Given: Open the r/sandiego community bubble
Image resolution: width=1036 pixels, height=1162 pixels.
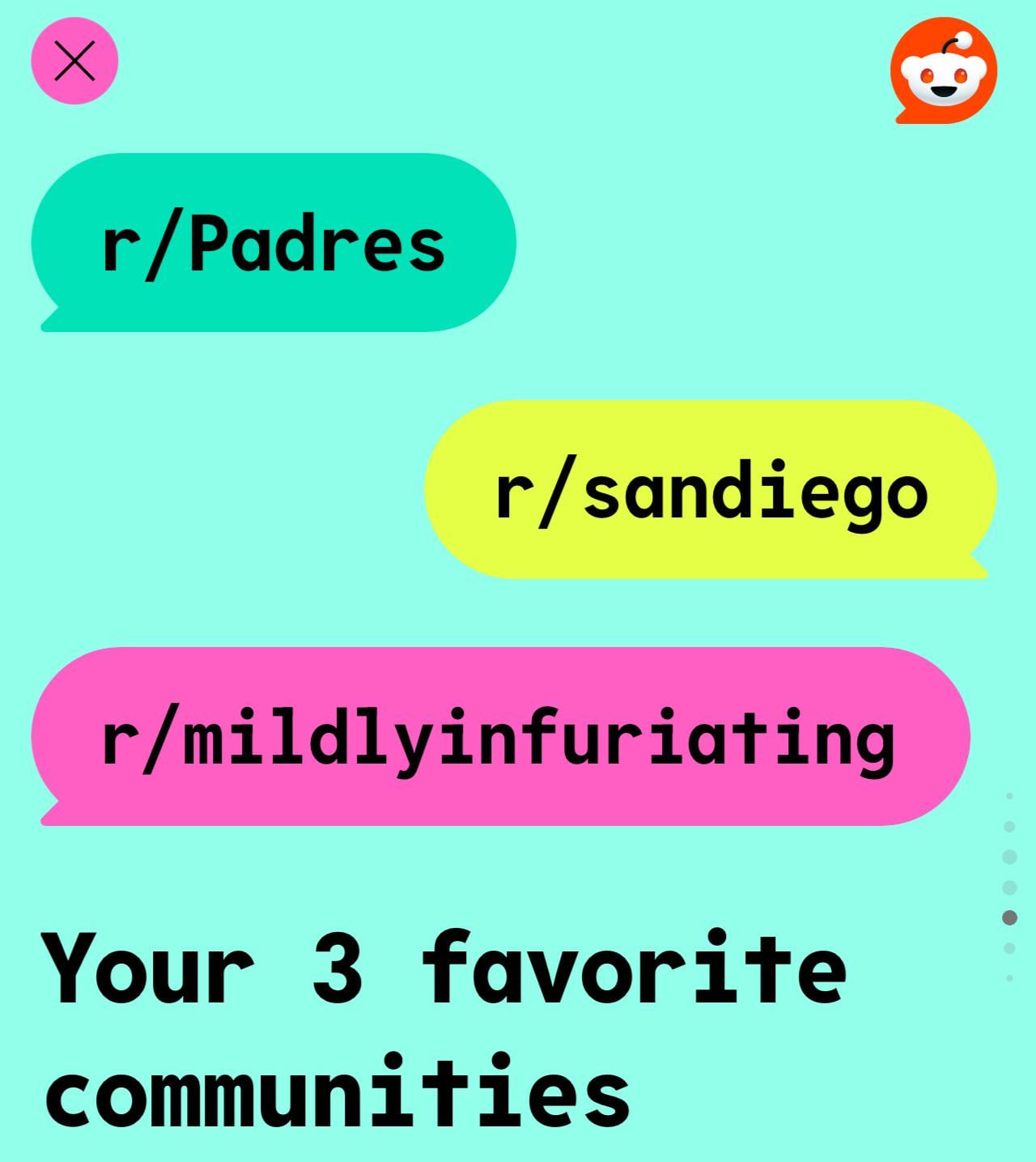Looking at the screenshot, I should 711,490.
